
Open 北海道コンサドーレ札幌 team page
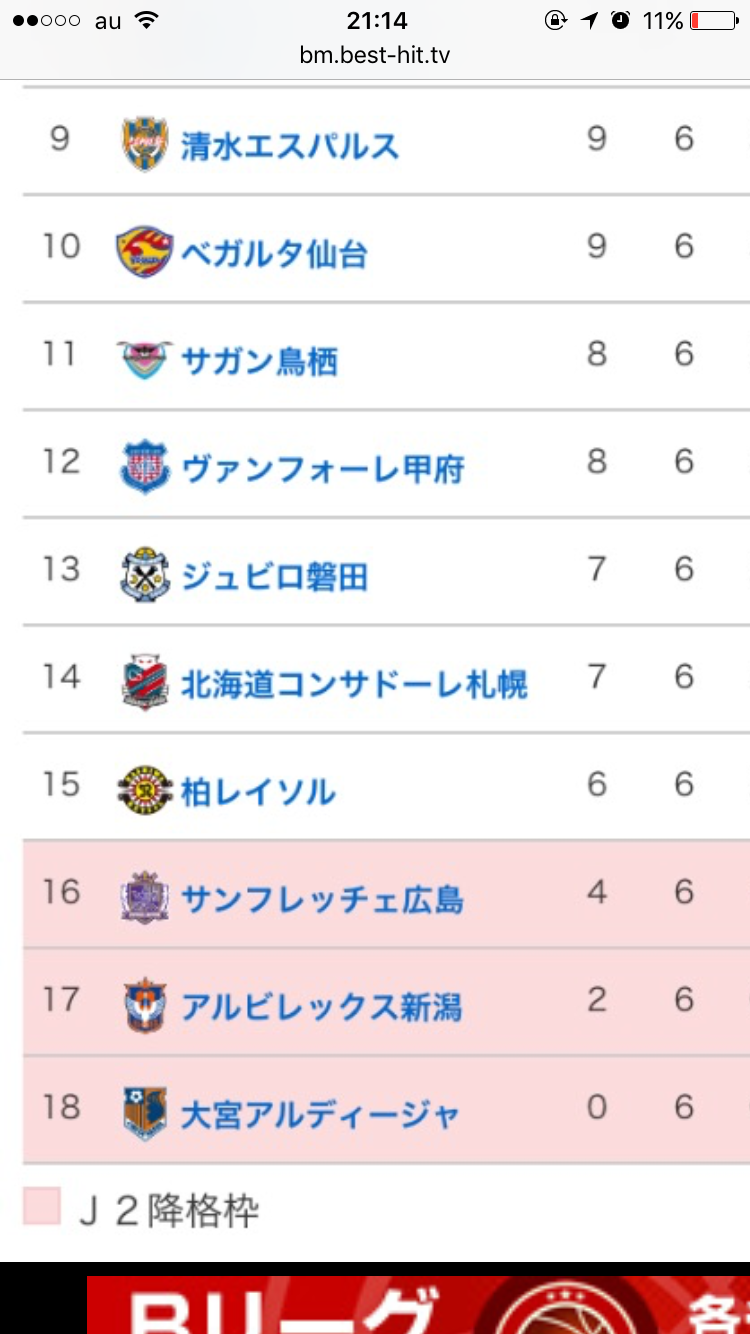(354, 685)
